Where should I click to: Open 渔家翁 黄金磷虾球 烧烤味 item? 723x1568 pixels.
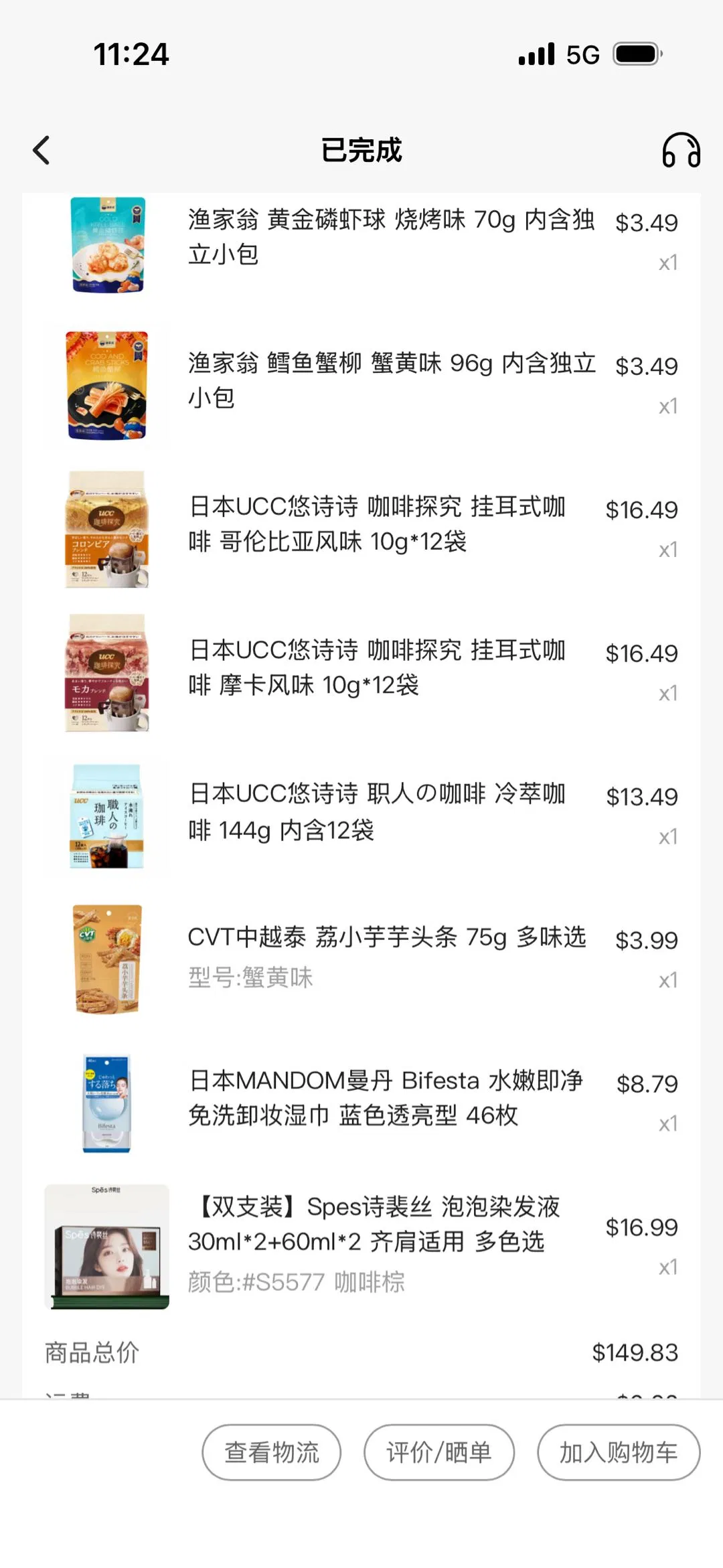click(x=390, y=237)
